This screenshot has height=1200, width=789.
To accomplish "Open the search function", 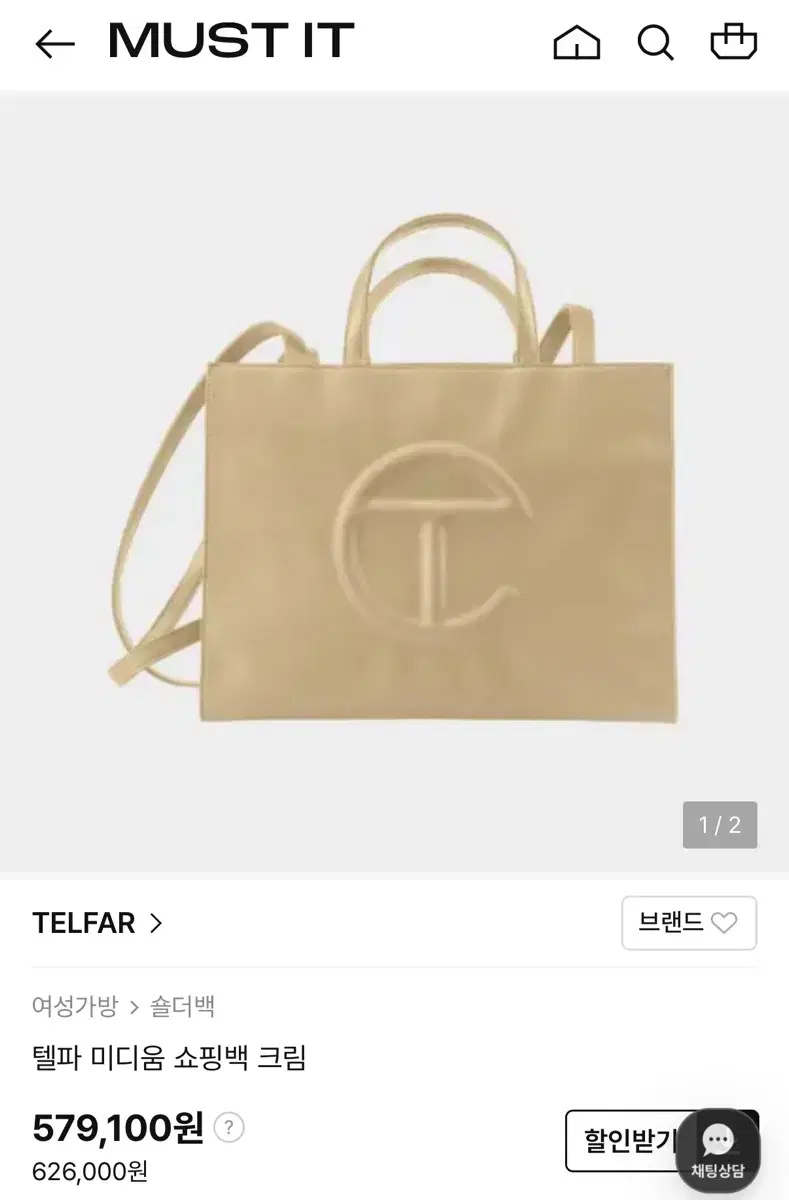I will click(655, 43).
